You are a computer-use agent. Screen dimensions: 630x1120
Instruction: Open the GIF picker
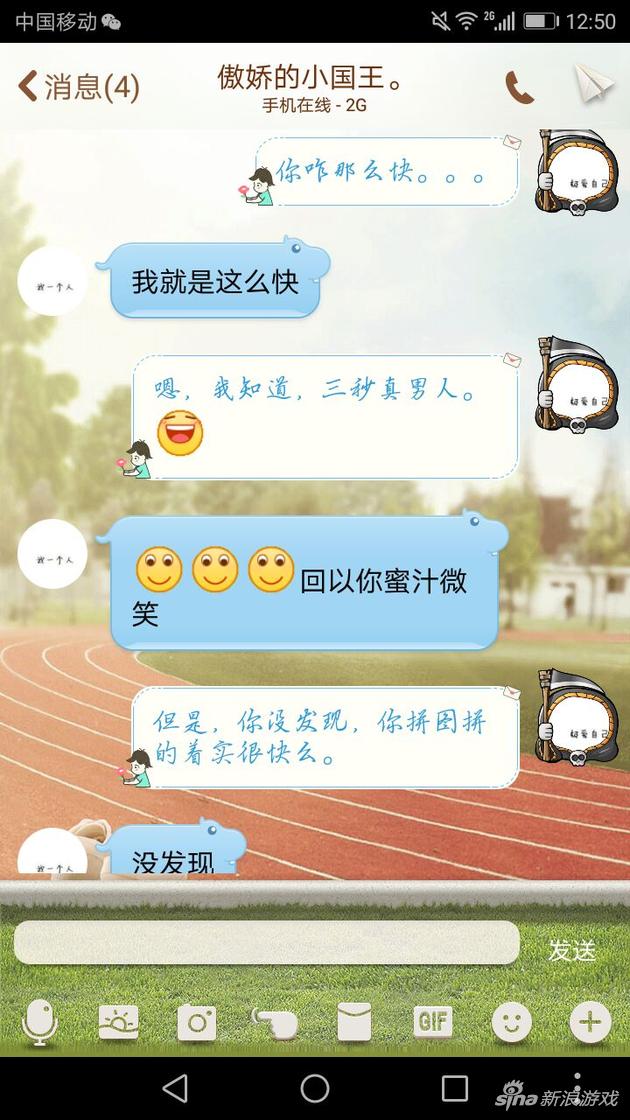click(433, 1021)
